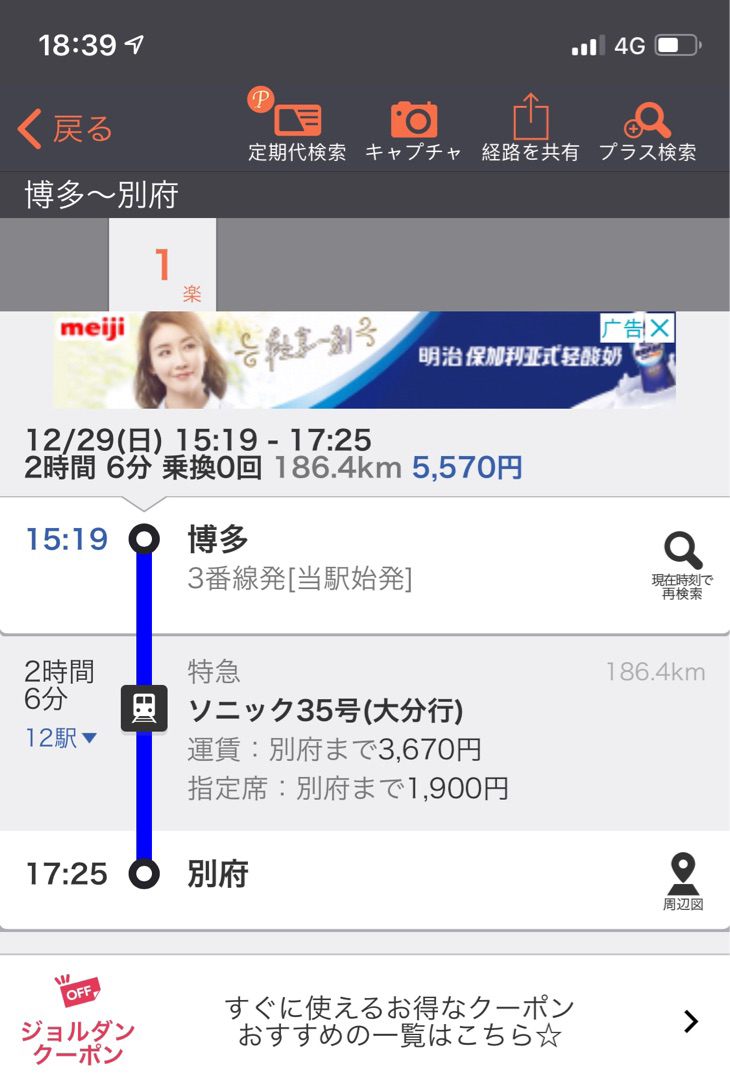Screen dimensions: 730x1080
Task: Open 周辺図 area map for 別府
Action: (x=683, y=881)
